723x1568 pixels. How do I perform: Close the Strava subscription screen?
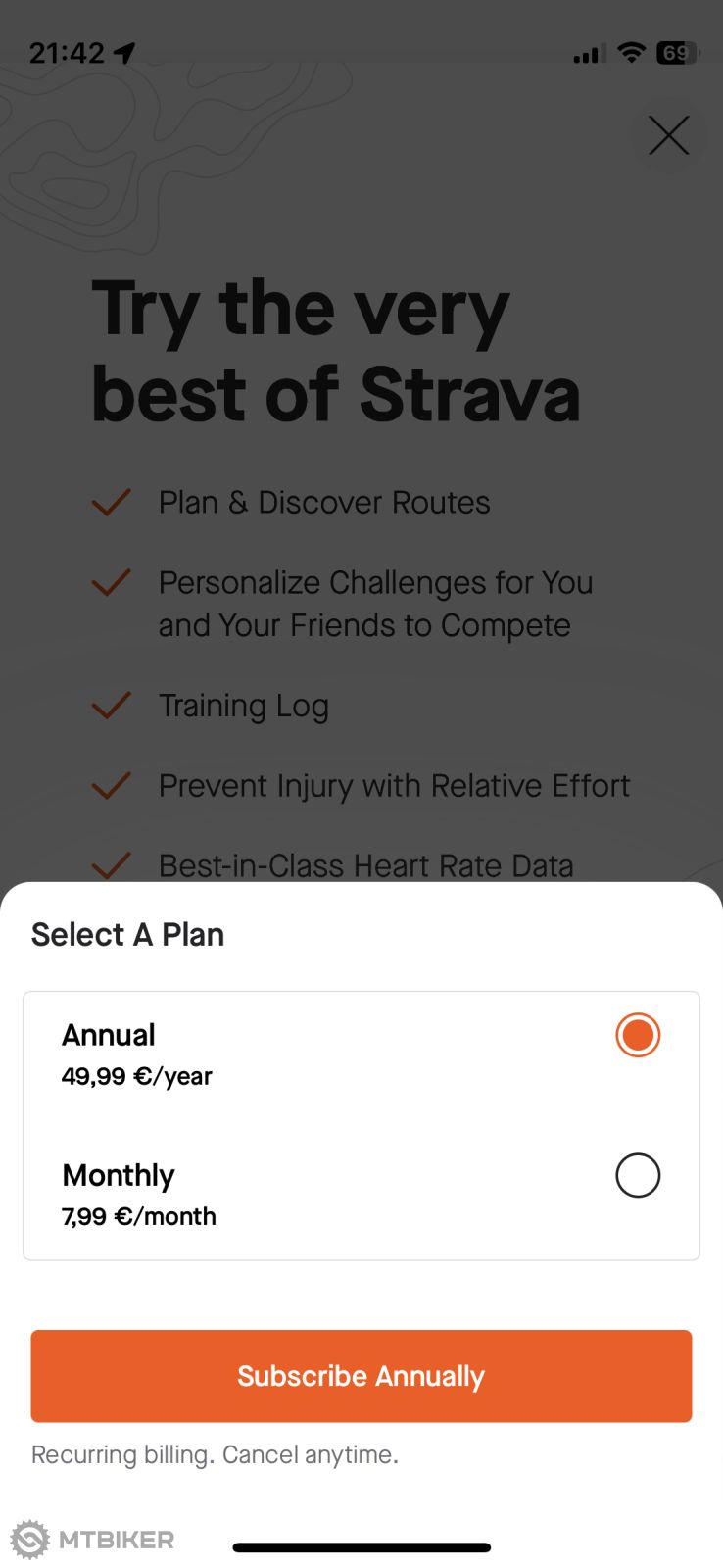[669, 136]
